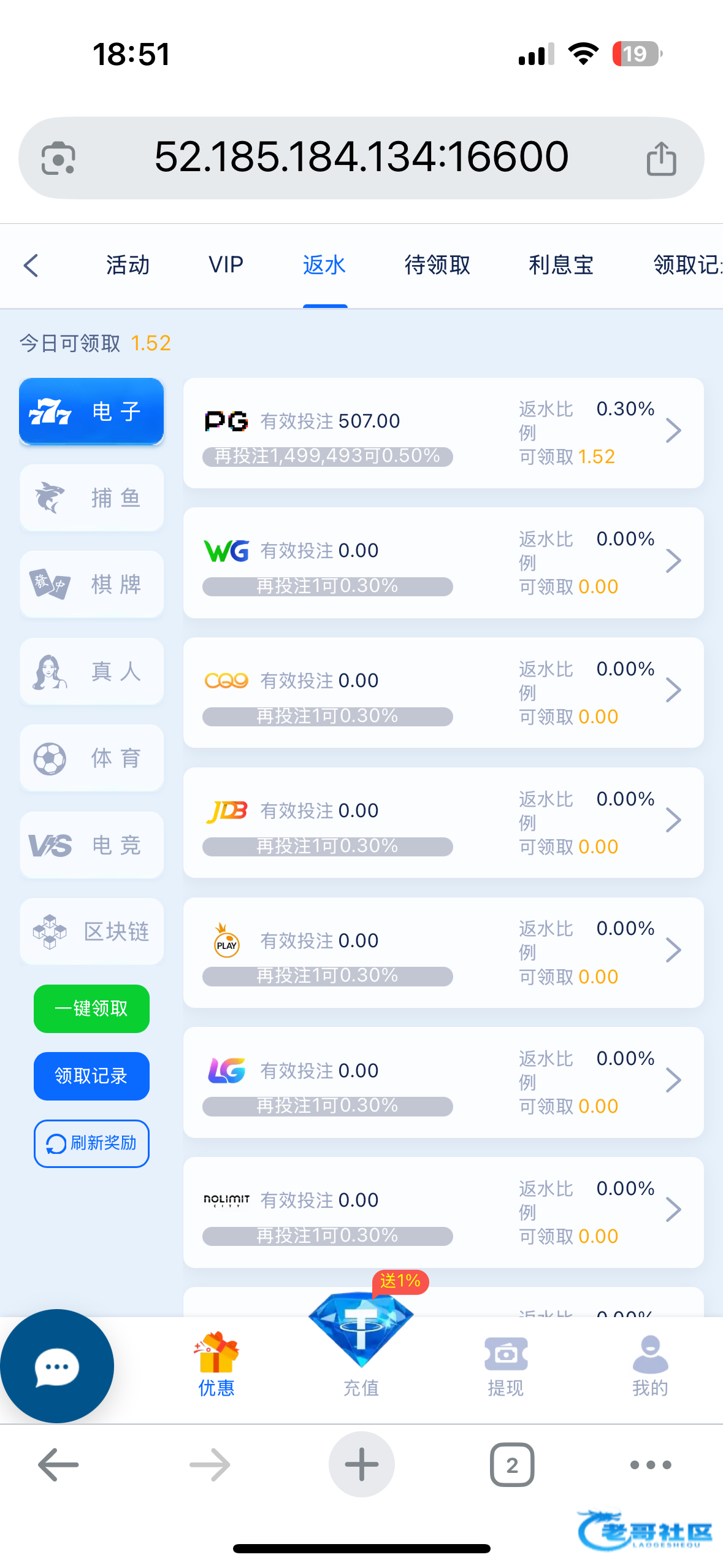The width and height of the screenshot is (723, 1568).
Task: Share the page from address bar
Action: 661,158
